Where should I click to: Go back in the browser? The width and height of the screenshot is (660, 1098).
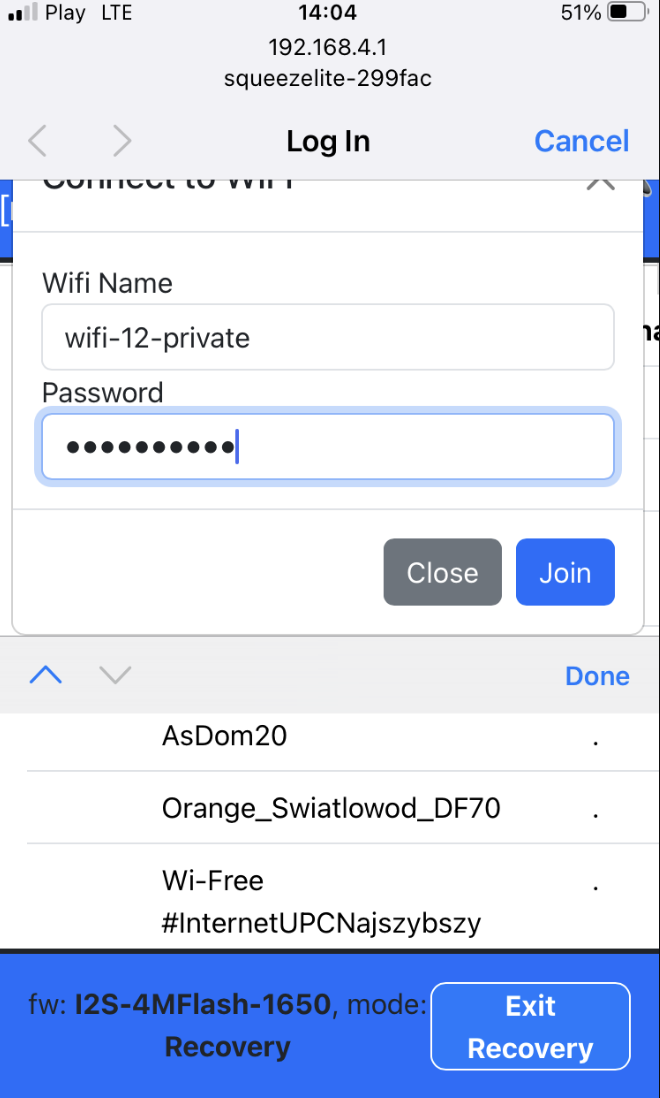click(38, 141)
